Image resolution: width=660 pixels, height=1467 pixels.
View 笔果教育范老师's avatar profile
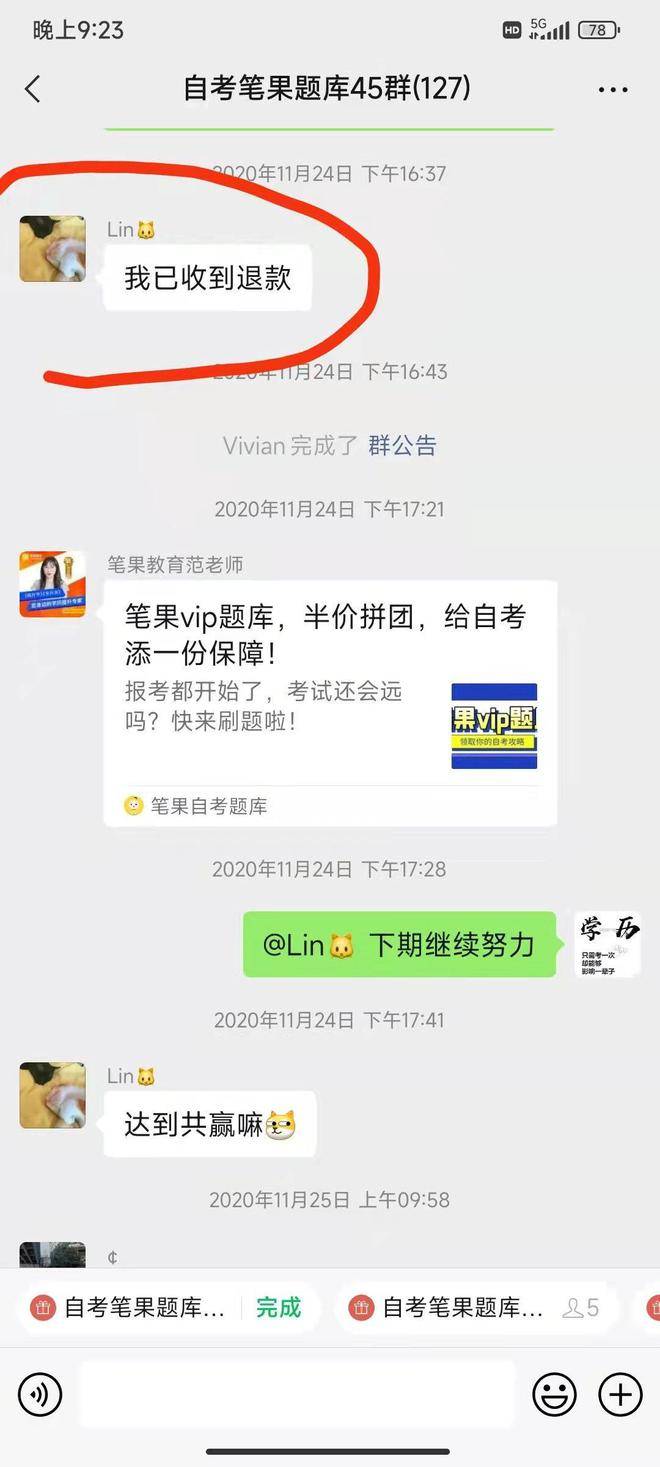[x=52, y=583]
